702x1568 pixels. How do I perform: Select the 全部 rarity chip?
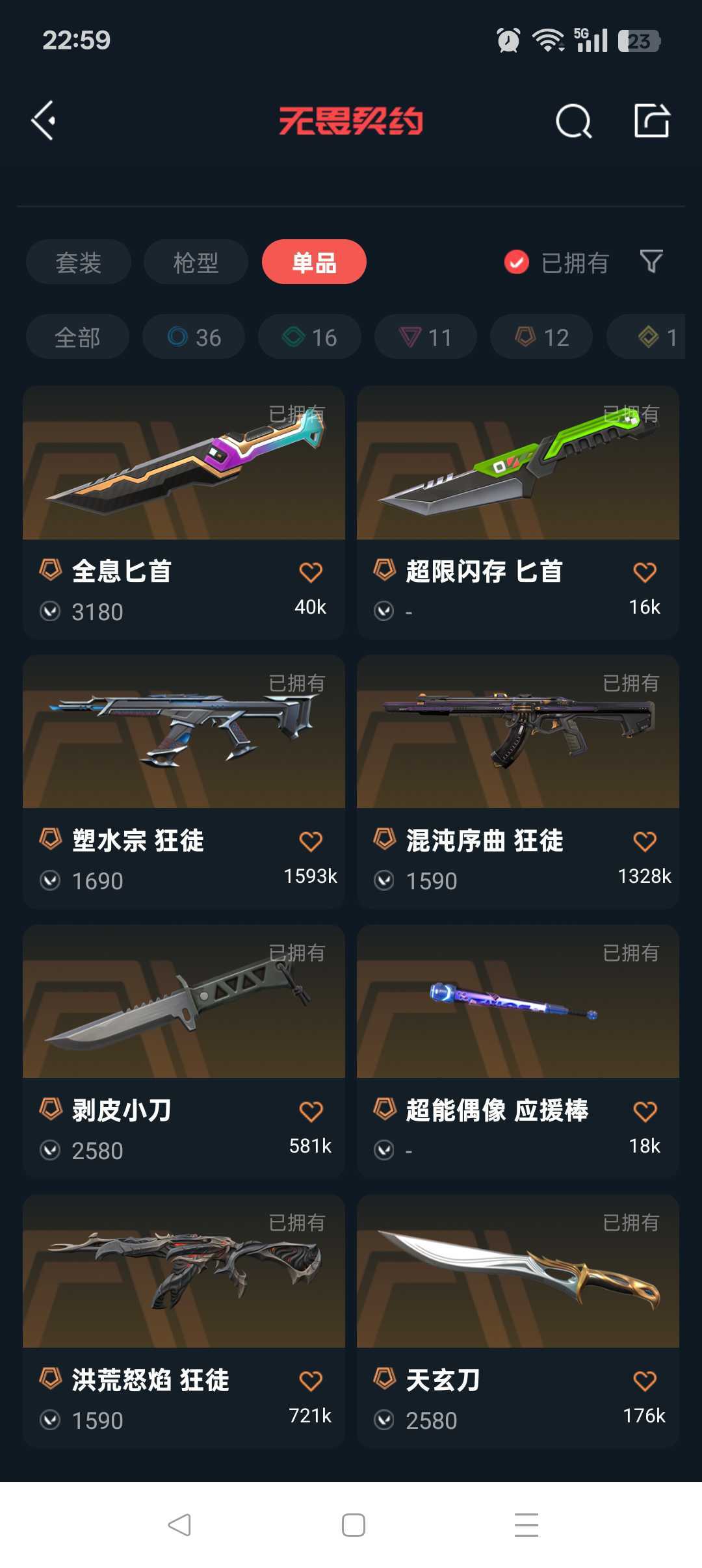77,337
